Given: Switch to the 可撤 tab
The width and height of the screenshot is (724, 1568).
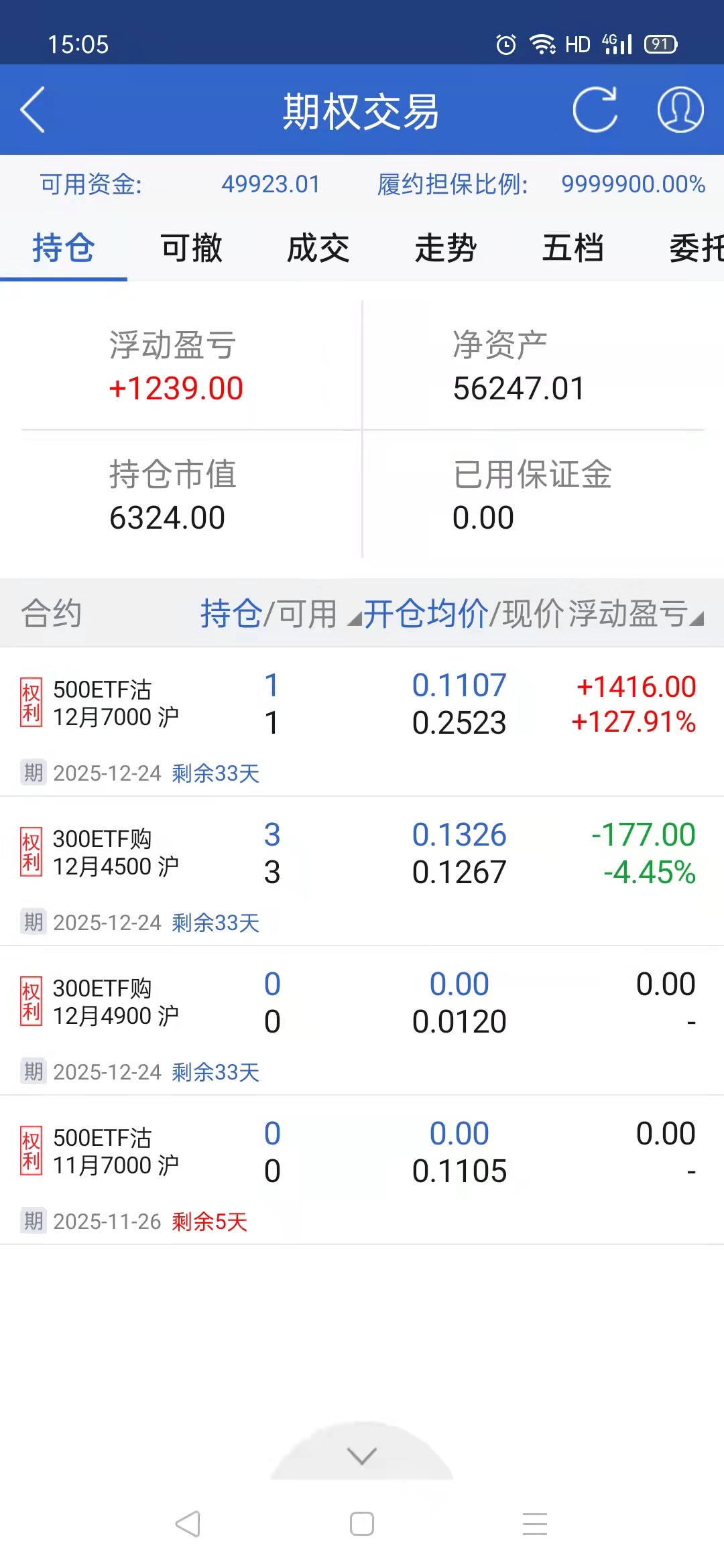Looking at the screenshot, I should 191,249.
